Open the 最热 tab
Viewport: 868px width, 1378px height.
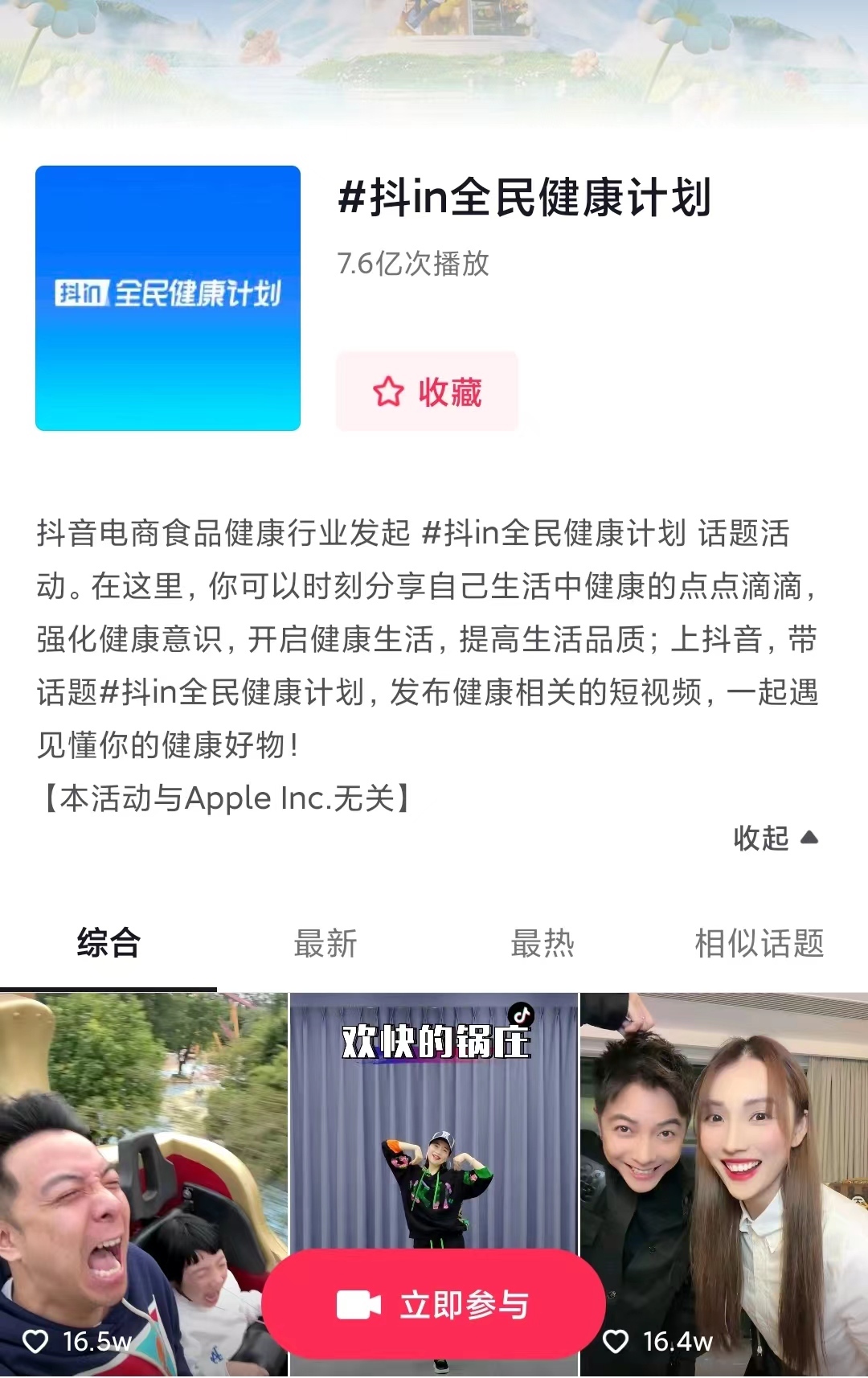pyautogui.click(x=542, y=943)
